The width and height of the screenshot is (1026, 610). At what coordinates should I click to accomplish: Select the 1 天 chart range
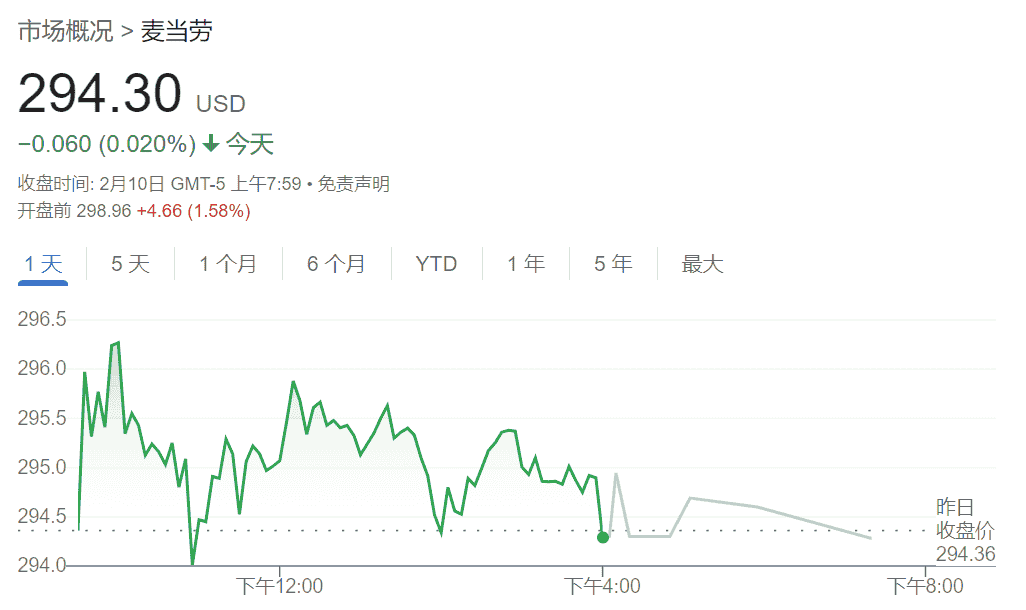tap(43, 264)
